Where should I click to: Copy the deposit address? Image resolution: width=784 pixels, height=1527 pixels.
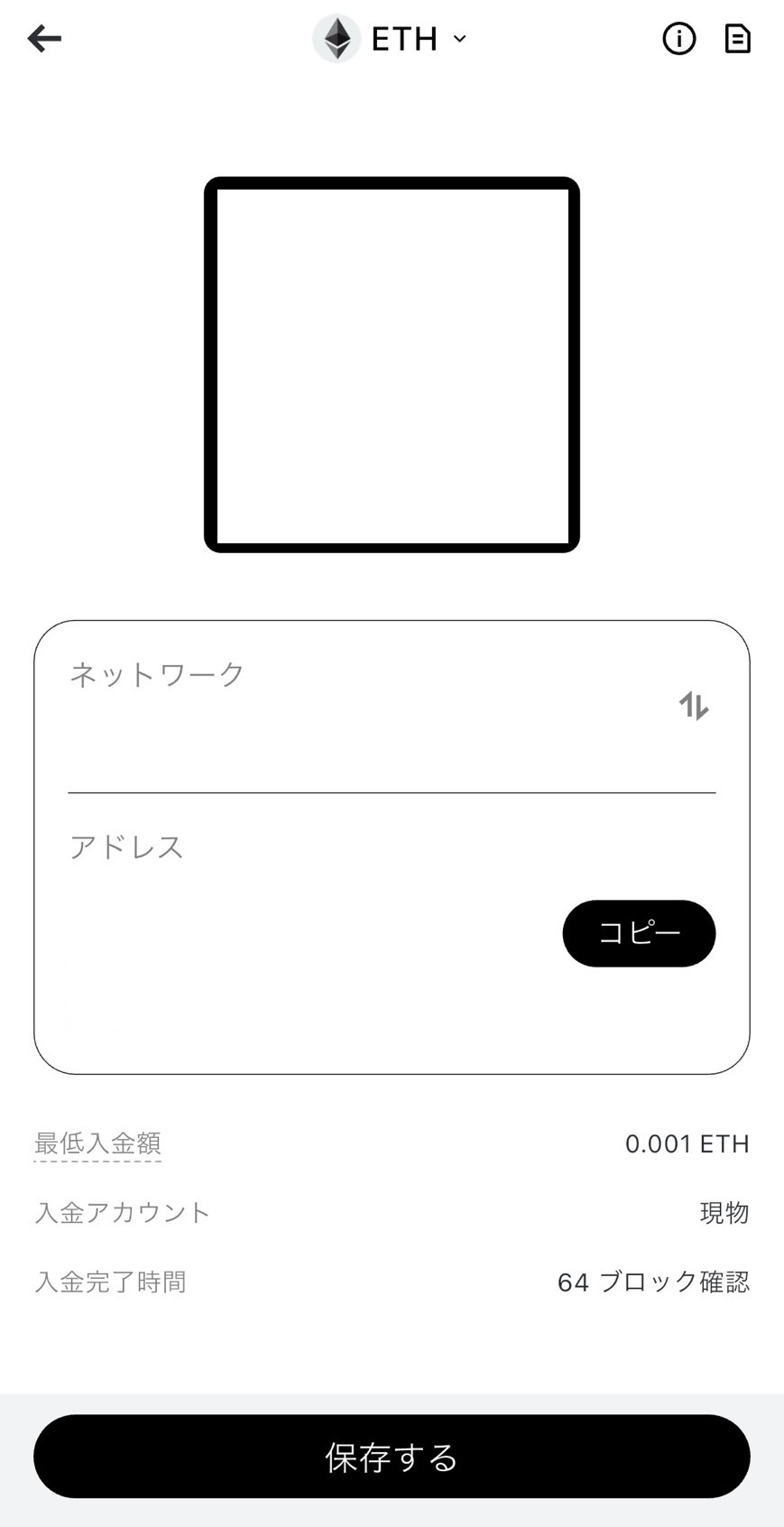point(639,933)
